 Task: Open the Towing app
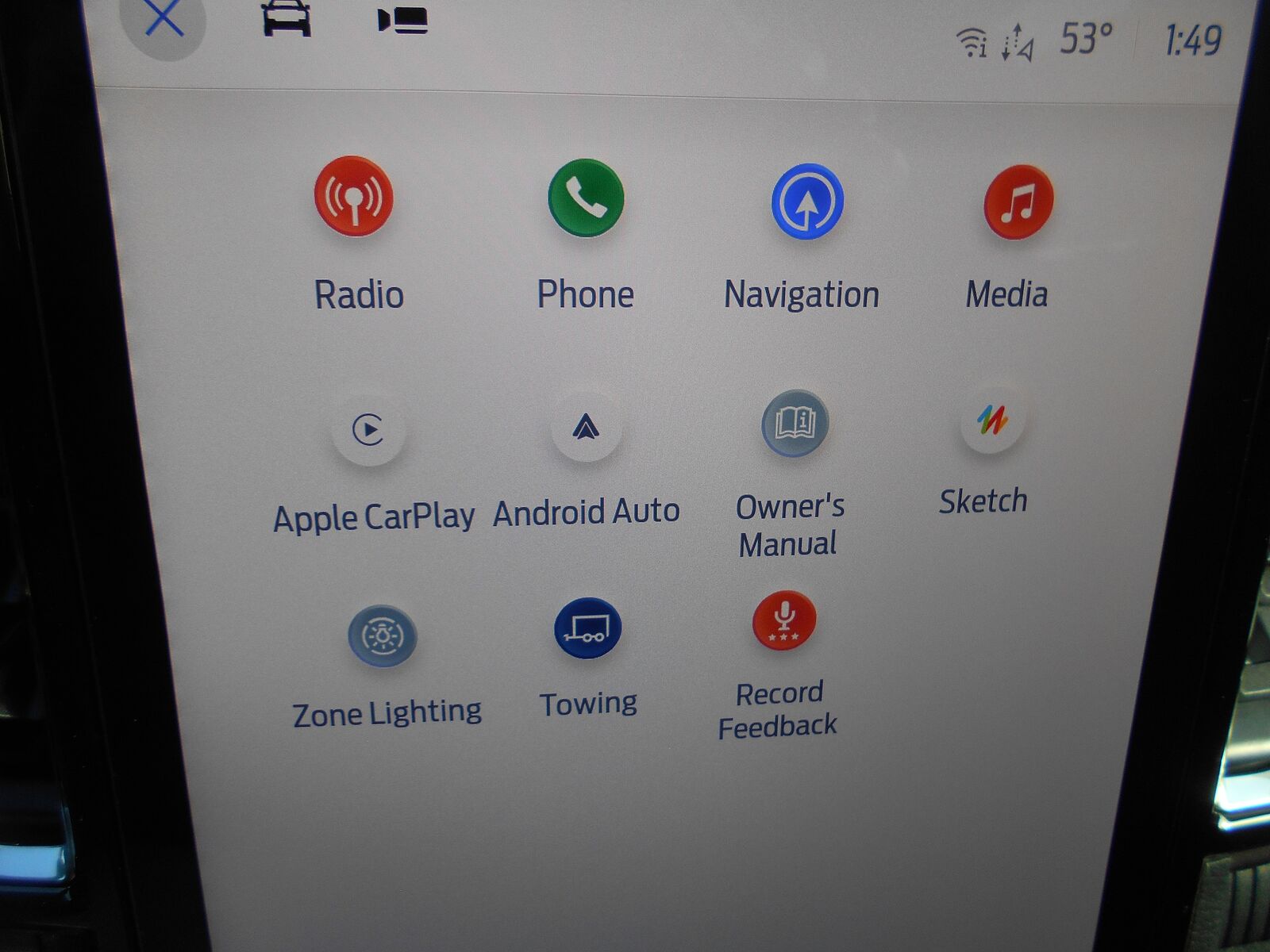pos(587,628)
